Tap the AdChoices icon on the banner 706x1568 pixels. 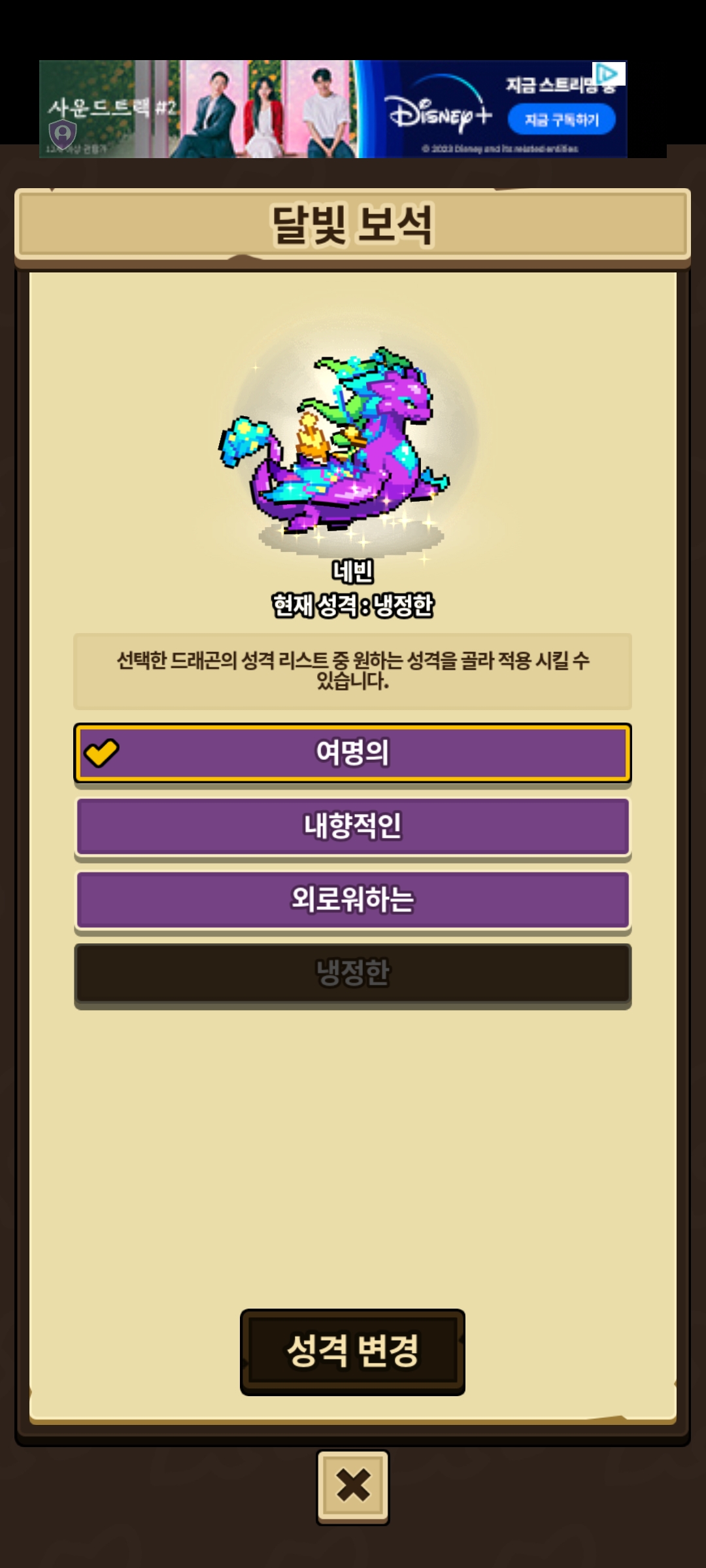609,73
